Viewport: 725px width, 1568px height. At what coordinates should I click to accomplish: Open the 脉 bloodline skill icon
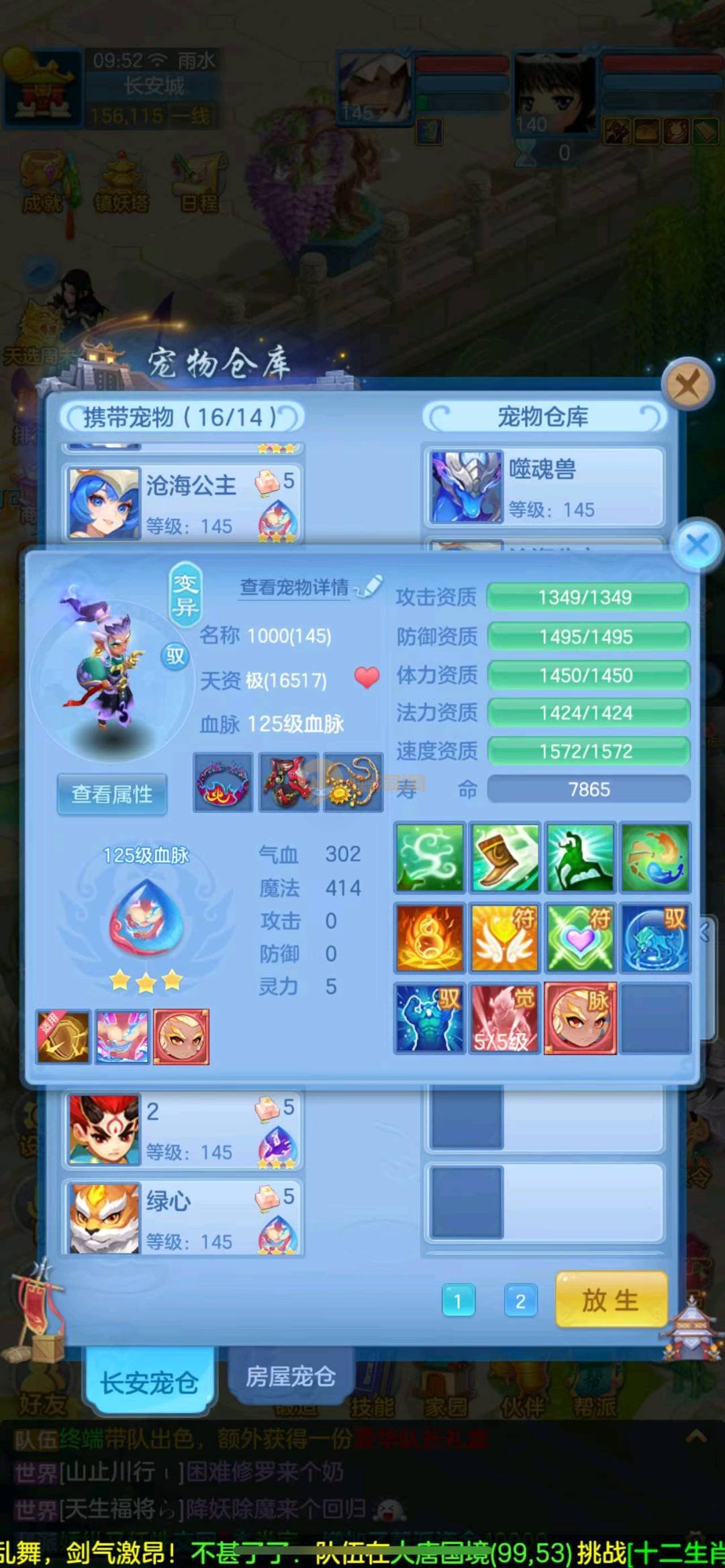coord(580,1018)
